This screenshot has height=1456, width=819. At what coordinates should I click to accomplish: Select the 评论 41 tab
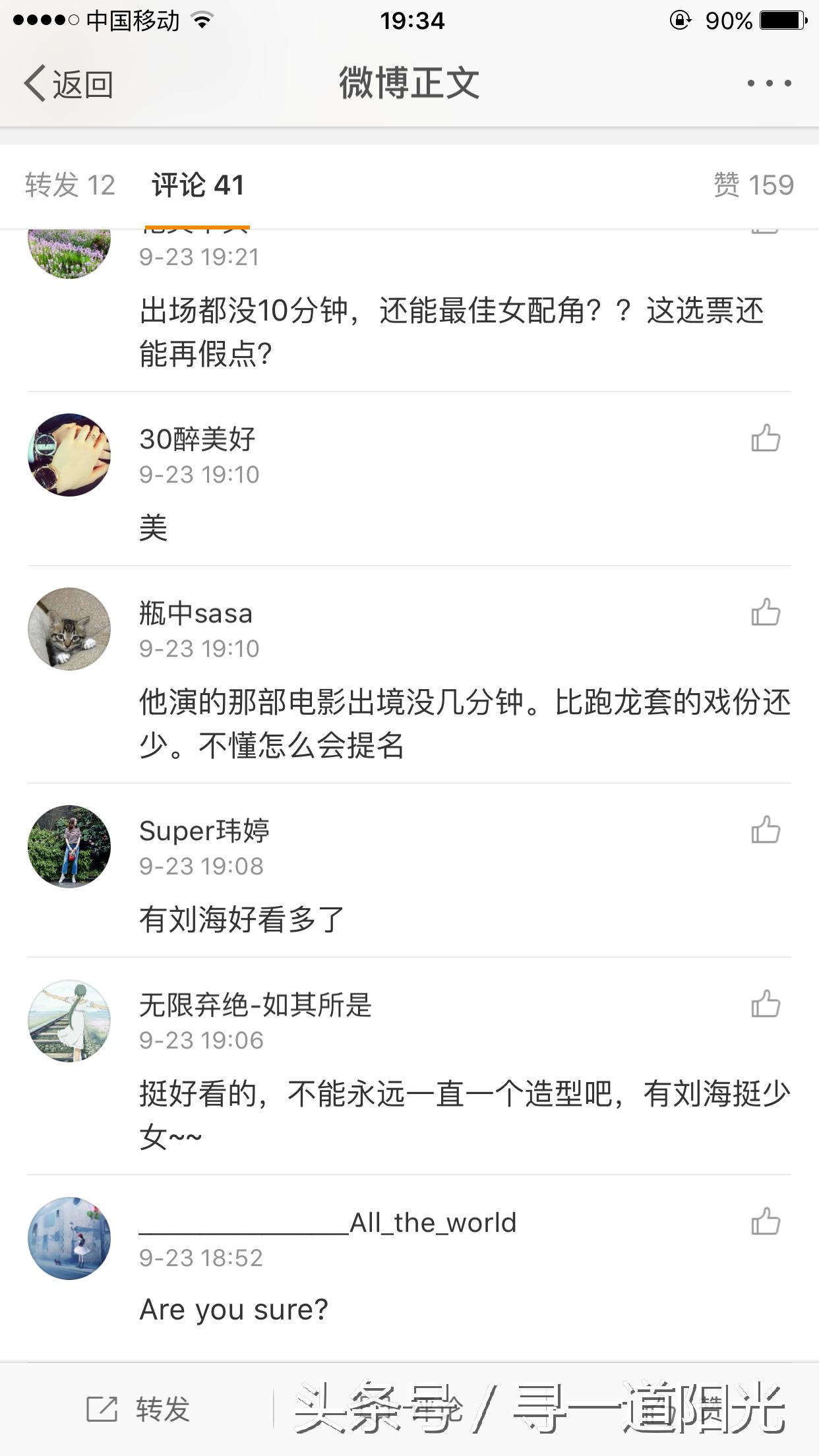pyautogui.click(x=198, y=185)
